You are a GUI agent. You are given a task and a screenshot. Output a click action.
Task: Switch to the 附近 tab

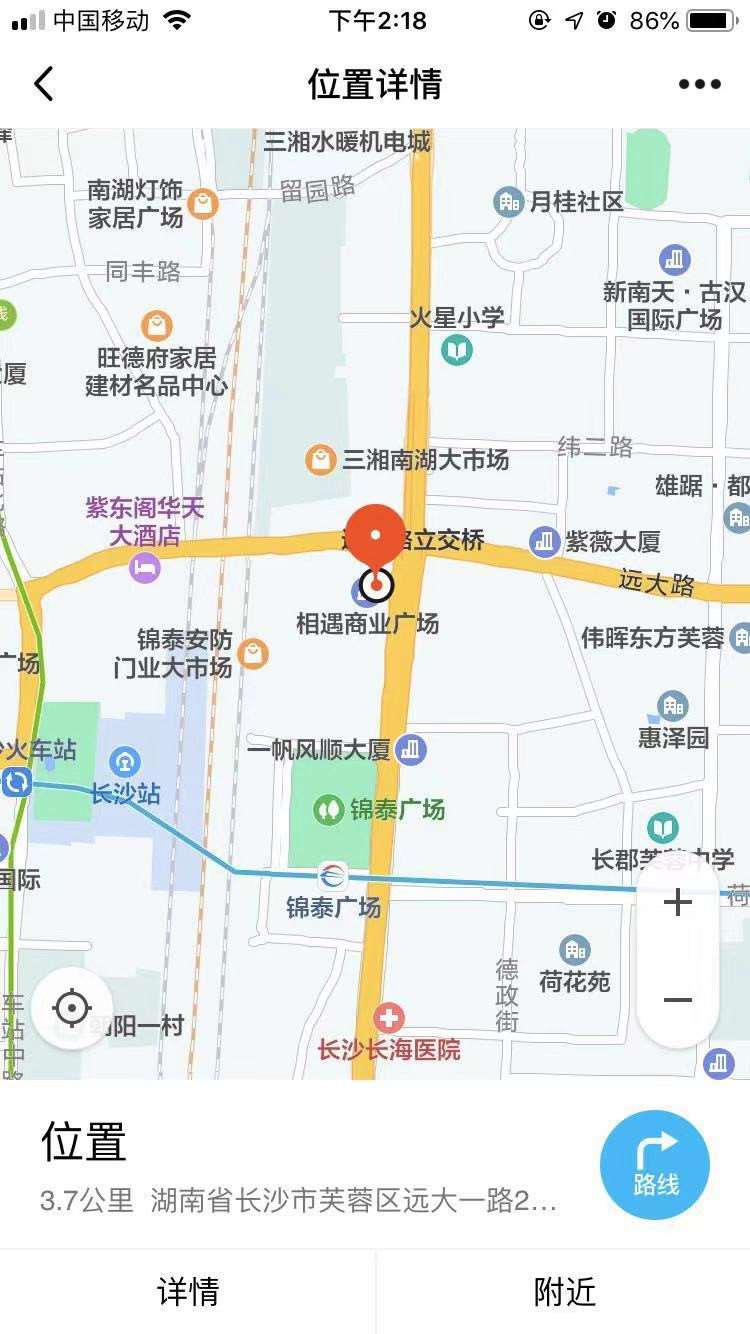(x=564, y=1291)
